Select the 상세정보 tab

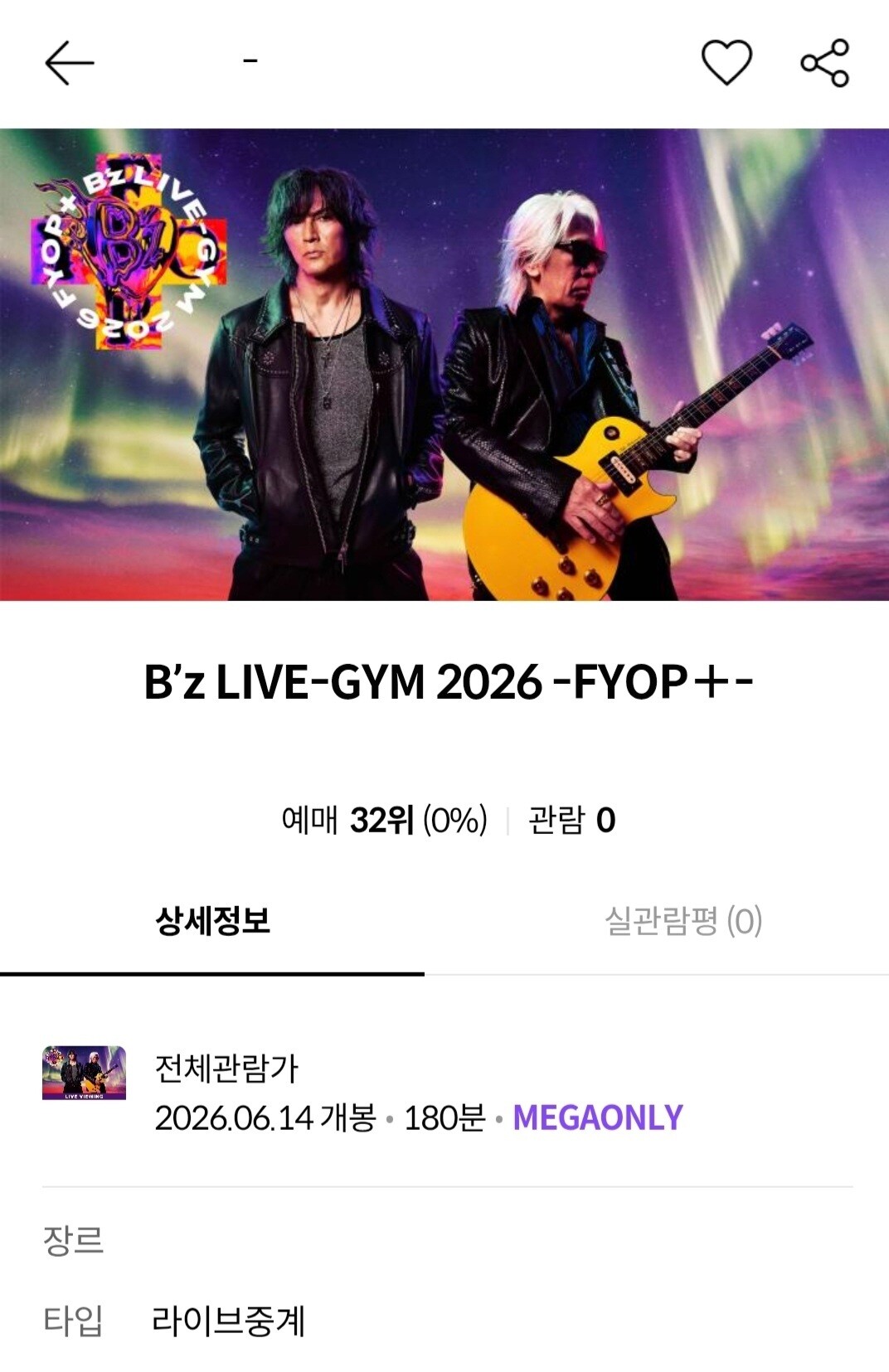[212, 921]
